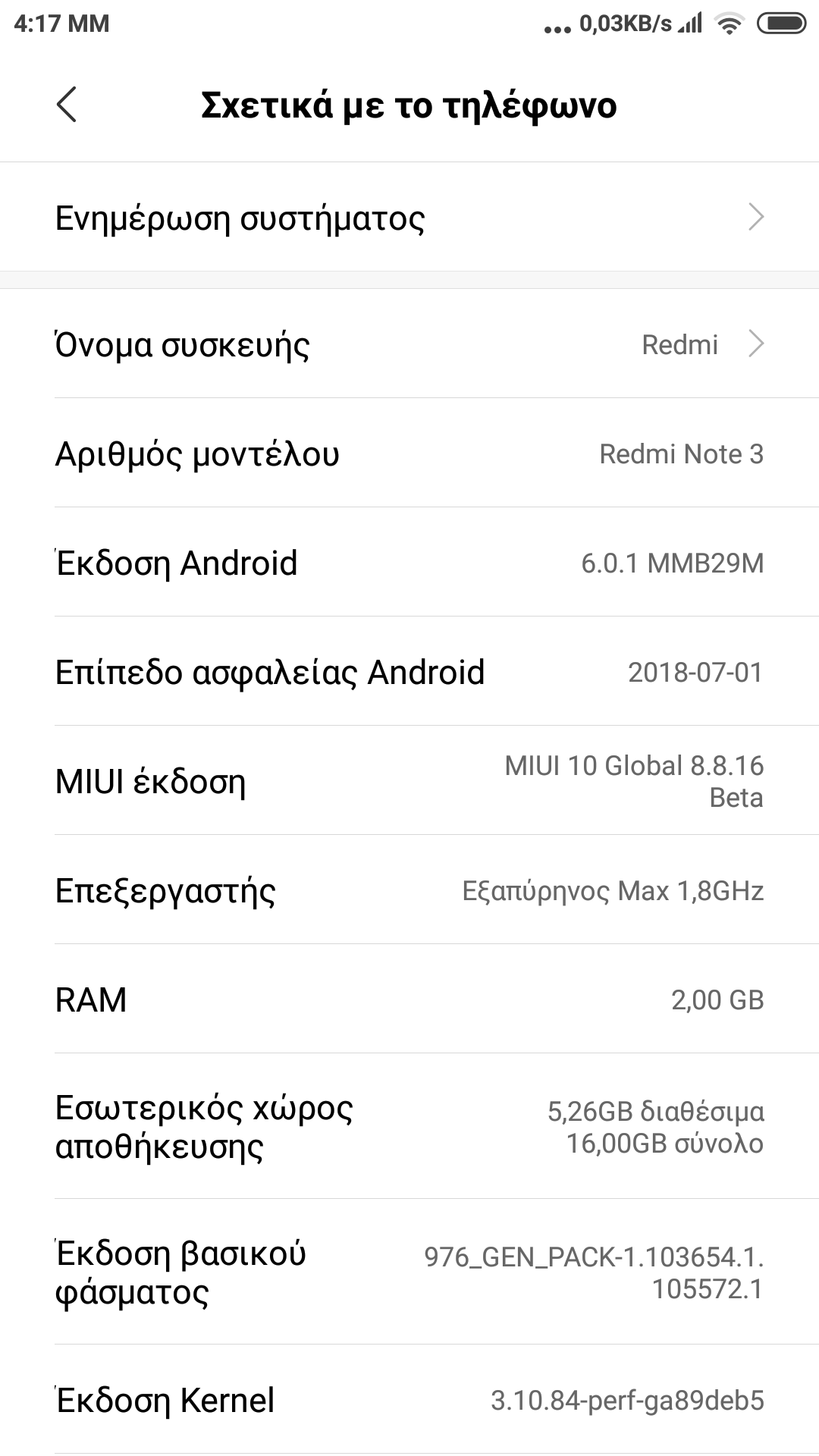819x1456 pixels.
Task: Tap the Έκδοση Kernel row
Action: coord(409,1400)
